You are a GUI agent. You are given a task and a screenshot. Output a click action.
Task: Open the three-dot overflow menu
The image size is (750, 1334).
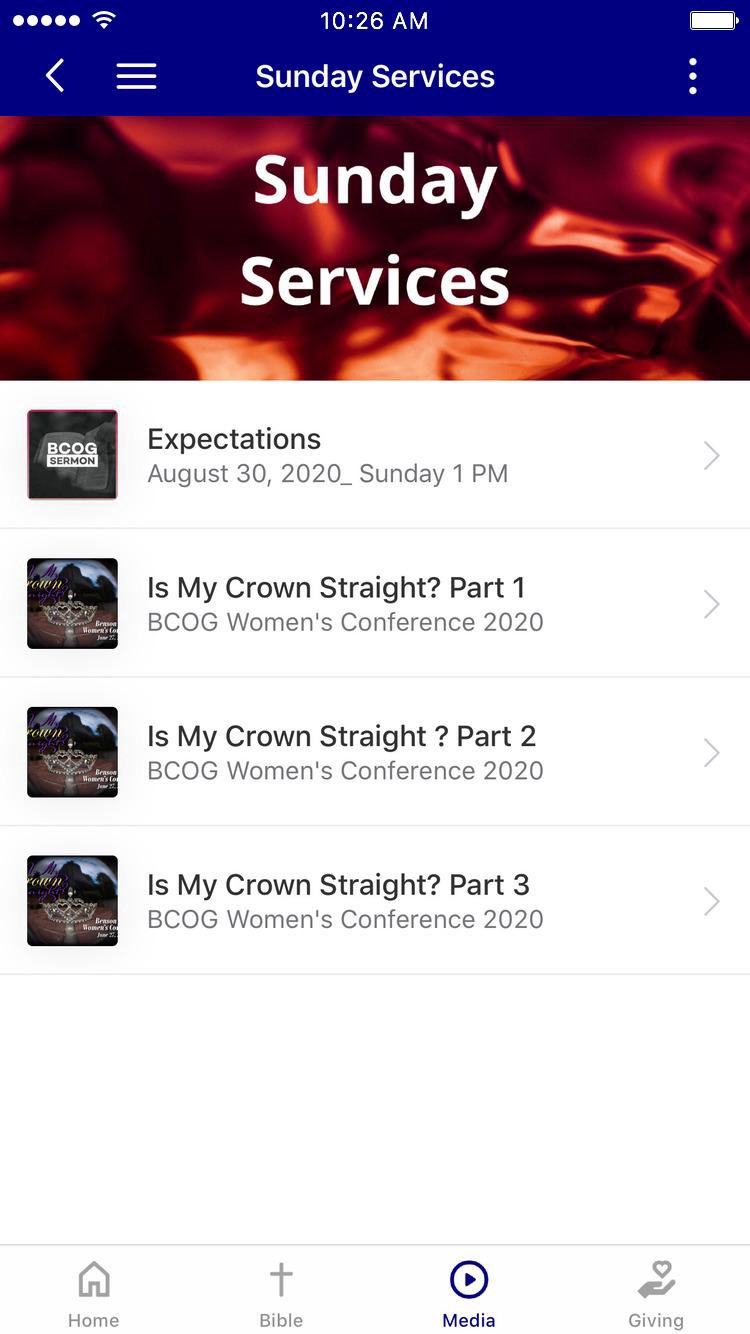pos(692,76)
